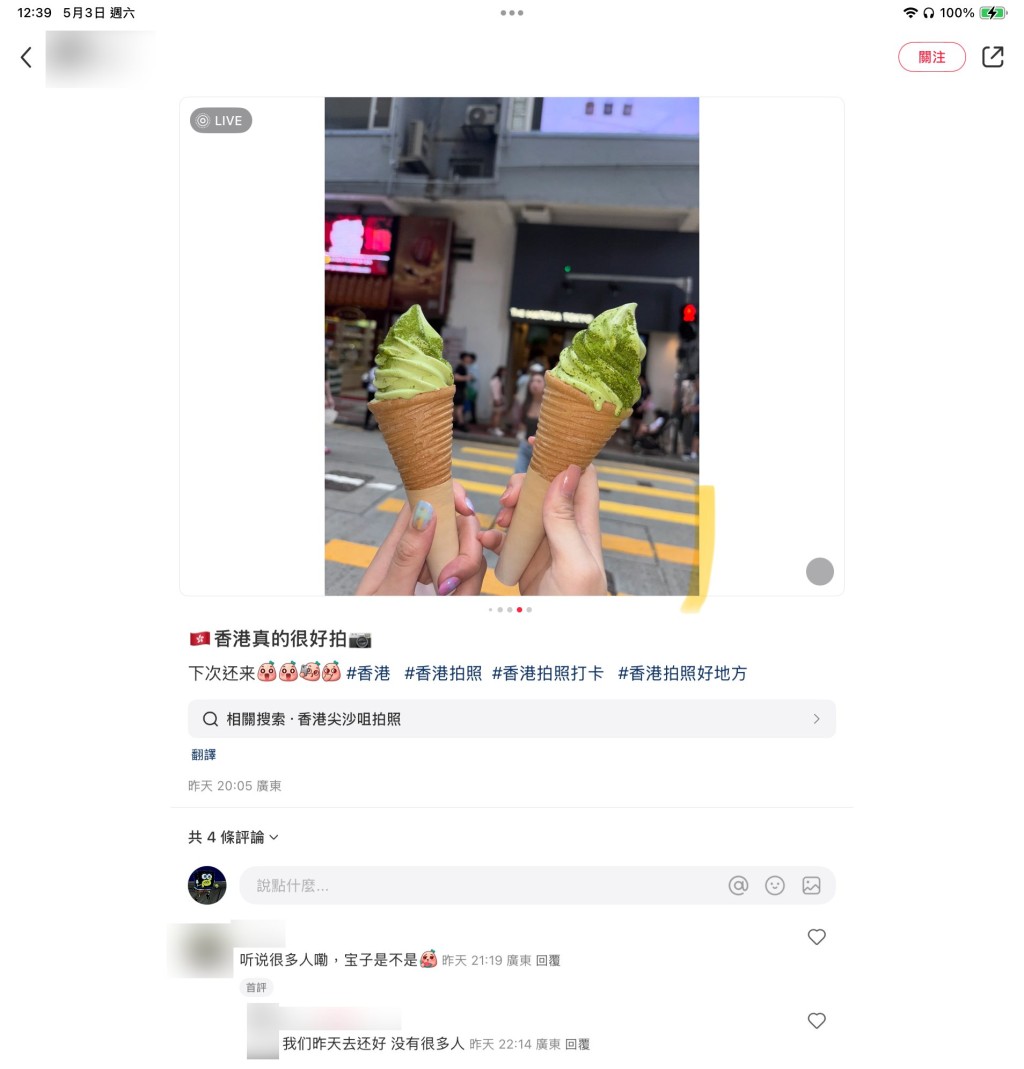Open the #香港拍照打卡 hashtag
This screenshot has height=1069, width=1024.
pos(548,673)
